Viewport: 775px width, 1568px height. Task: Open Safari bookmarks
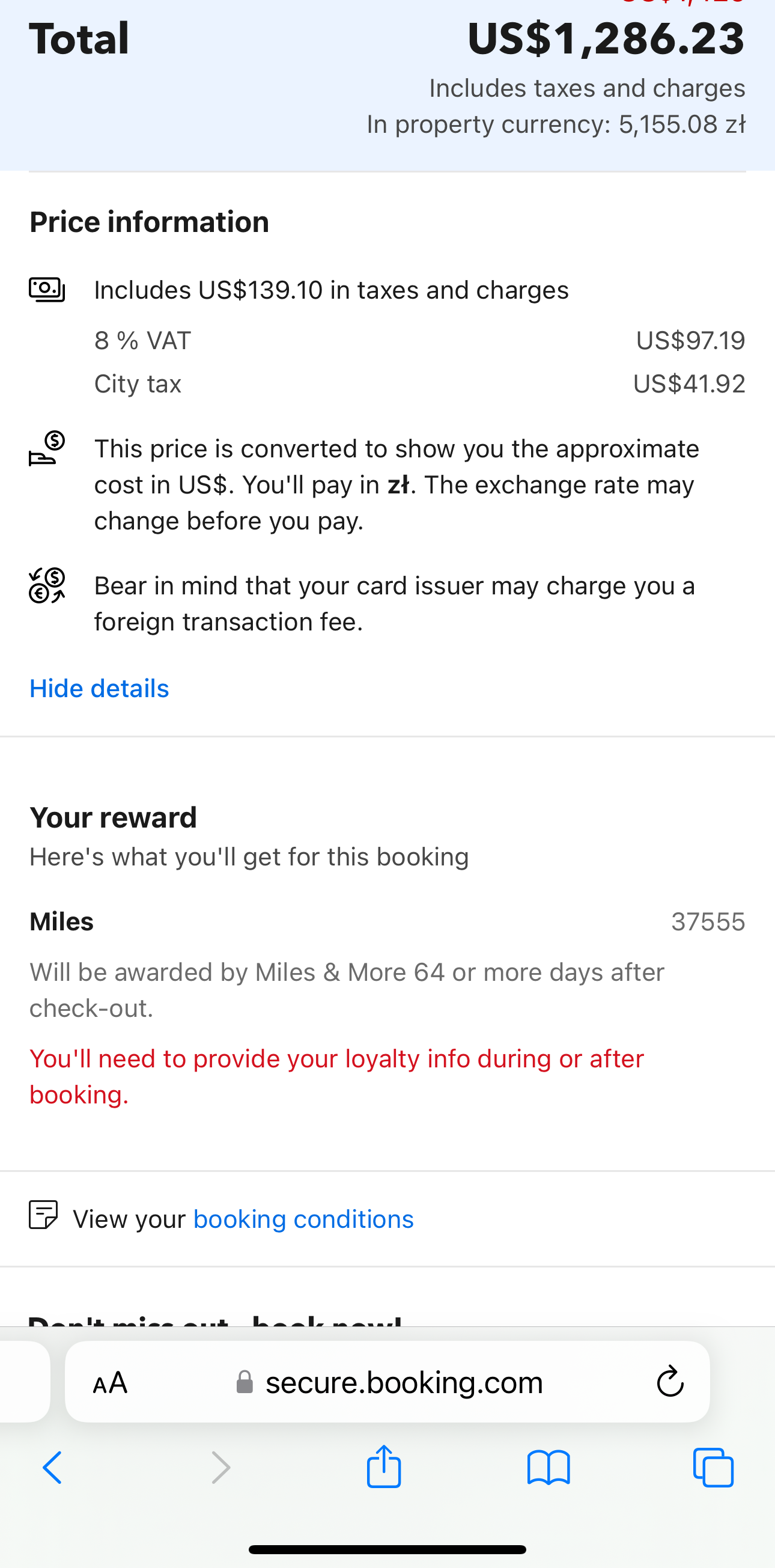point(549,1468)
